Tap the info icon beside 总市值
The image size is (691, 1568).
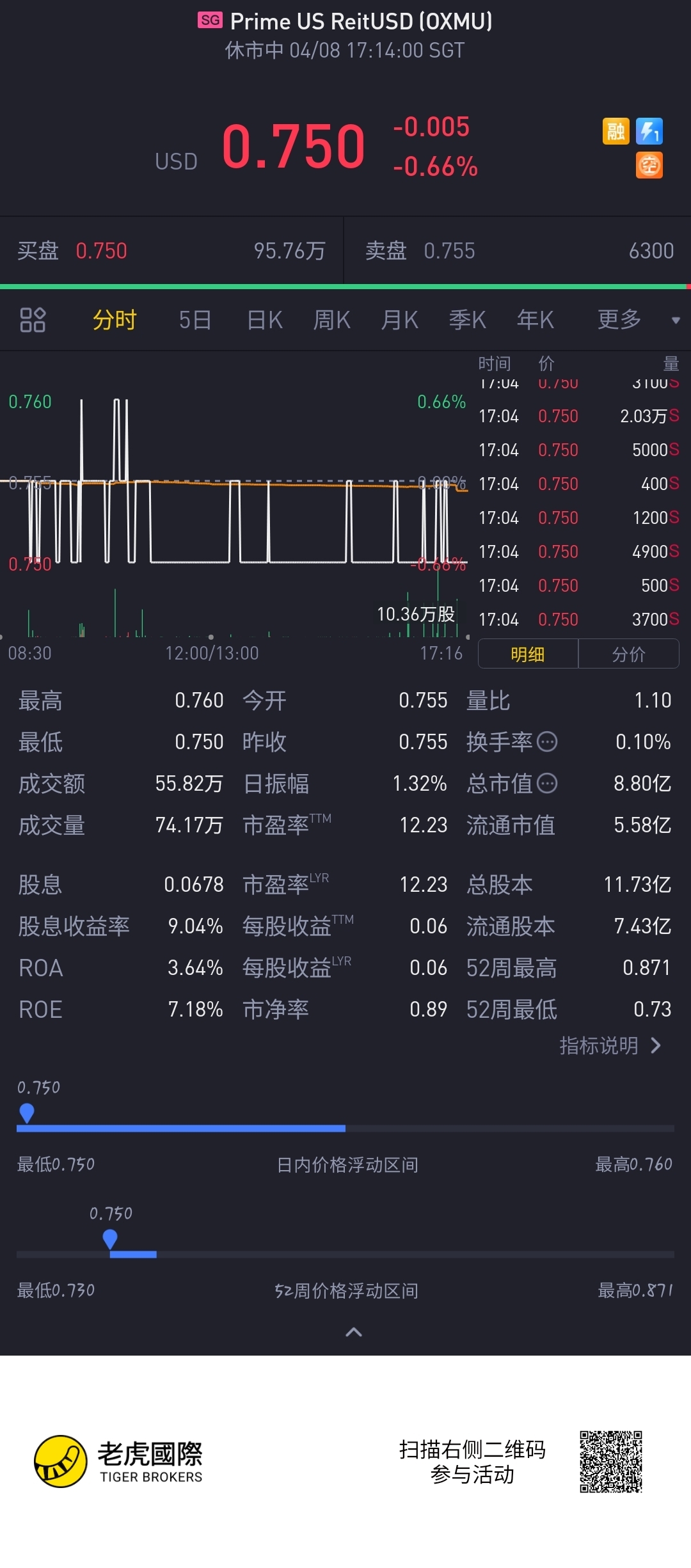tap(547, 783)
